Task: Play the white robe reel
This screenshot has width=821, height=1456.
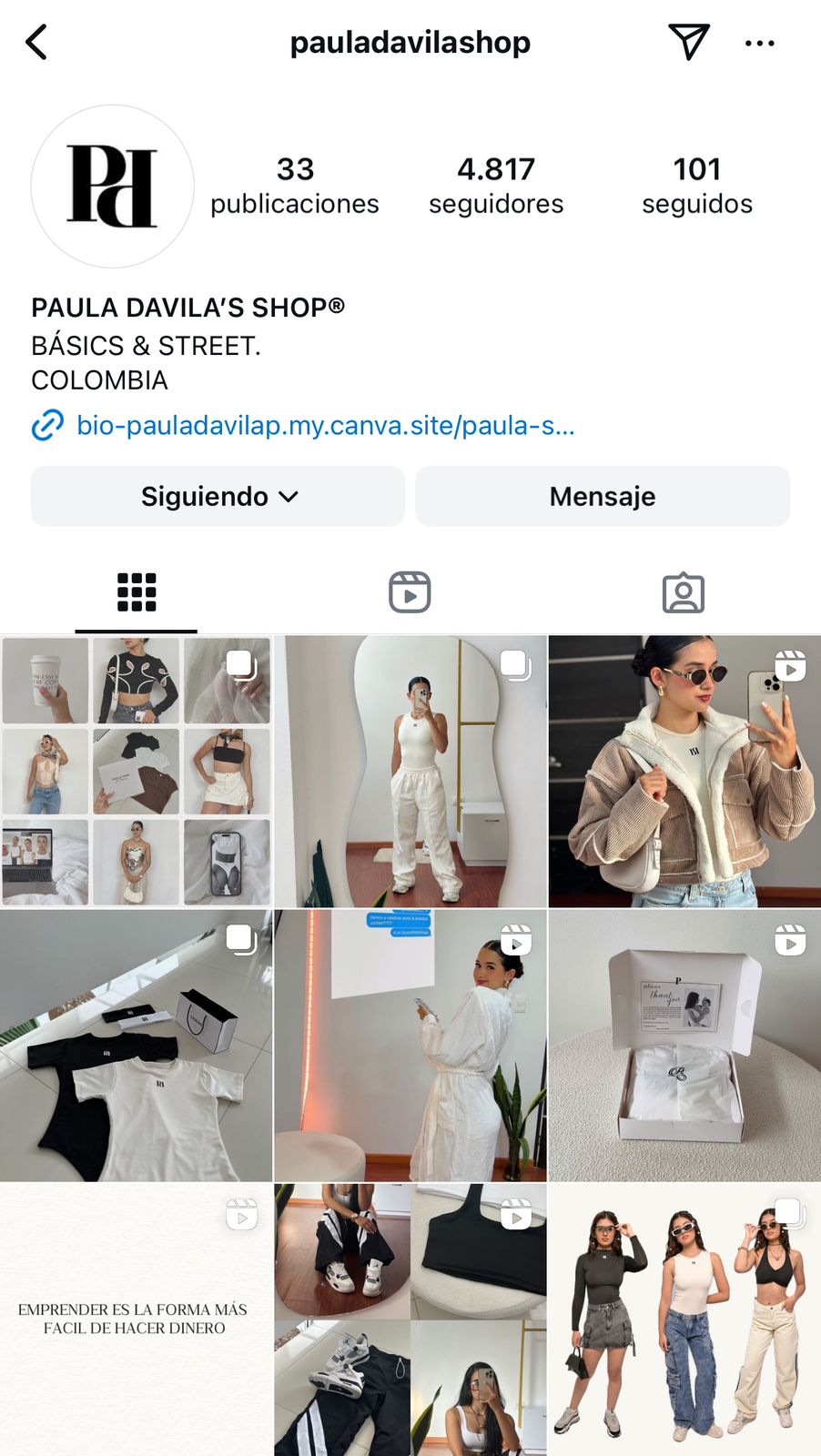Action: point(410,1046)
